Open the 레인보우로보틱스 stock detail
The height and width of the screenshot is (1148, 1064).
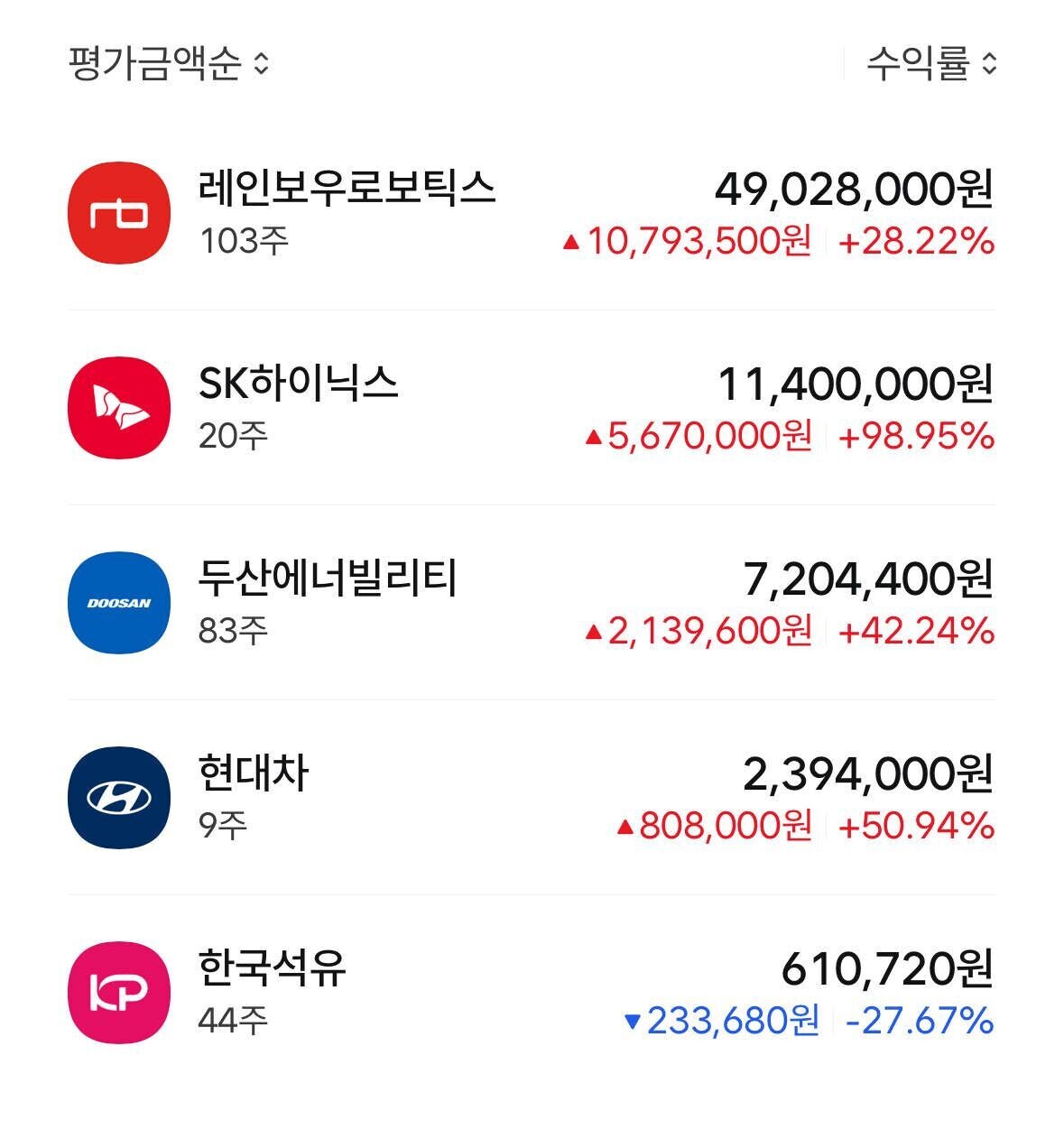(x=347, y=190)
